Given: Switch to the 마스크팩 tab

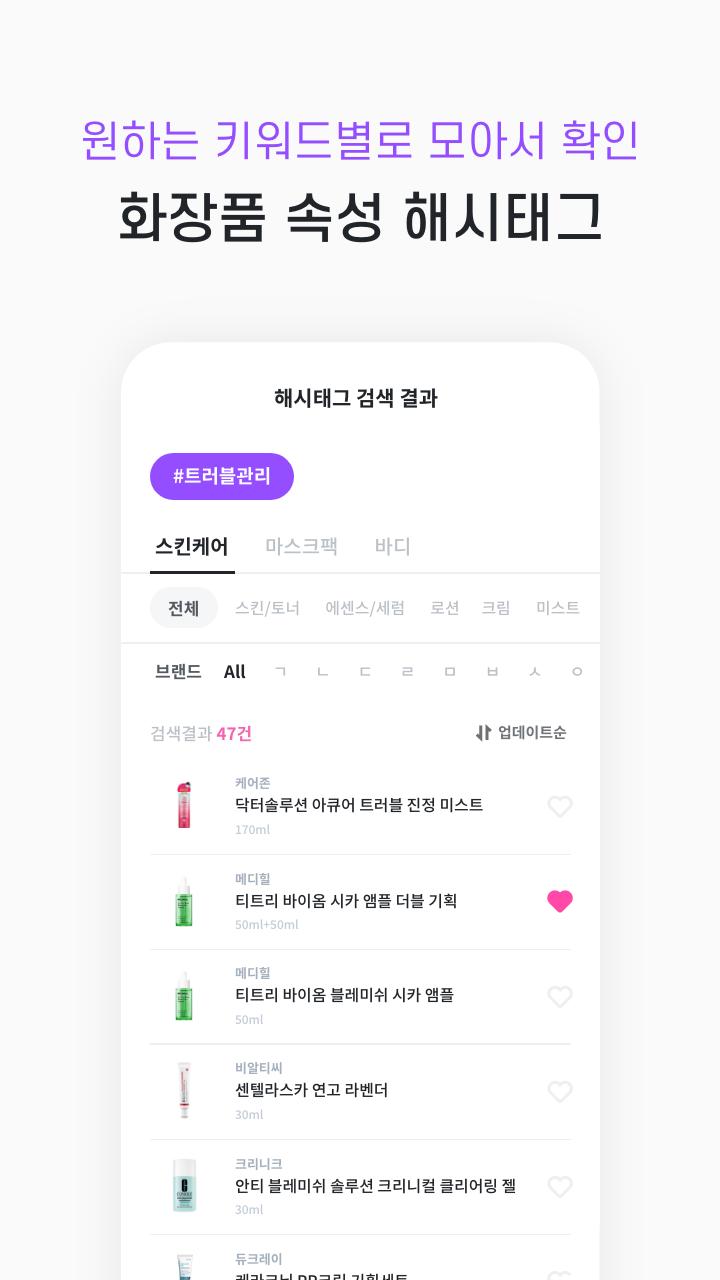Looking at the screenshot, I should [x=301, y=546].
